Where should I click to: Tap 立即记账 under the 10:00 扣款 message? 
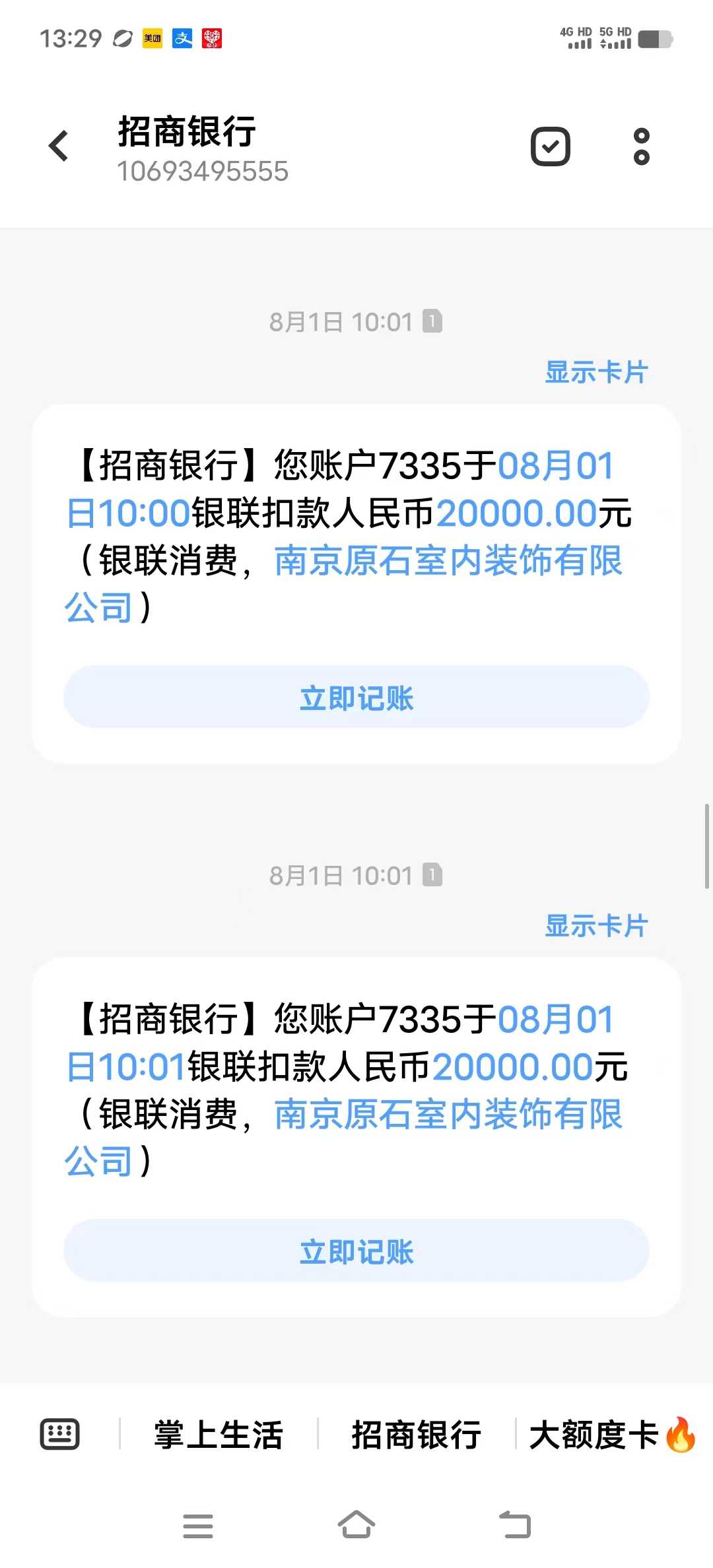point(356,698)
